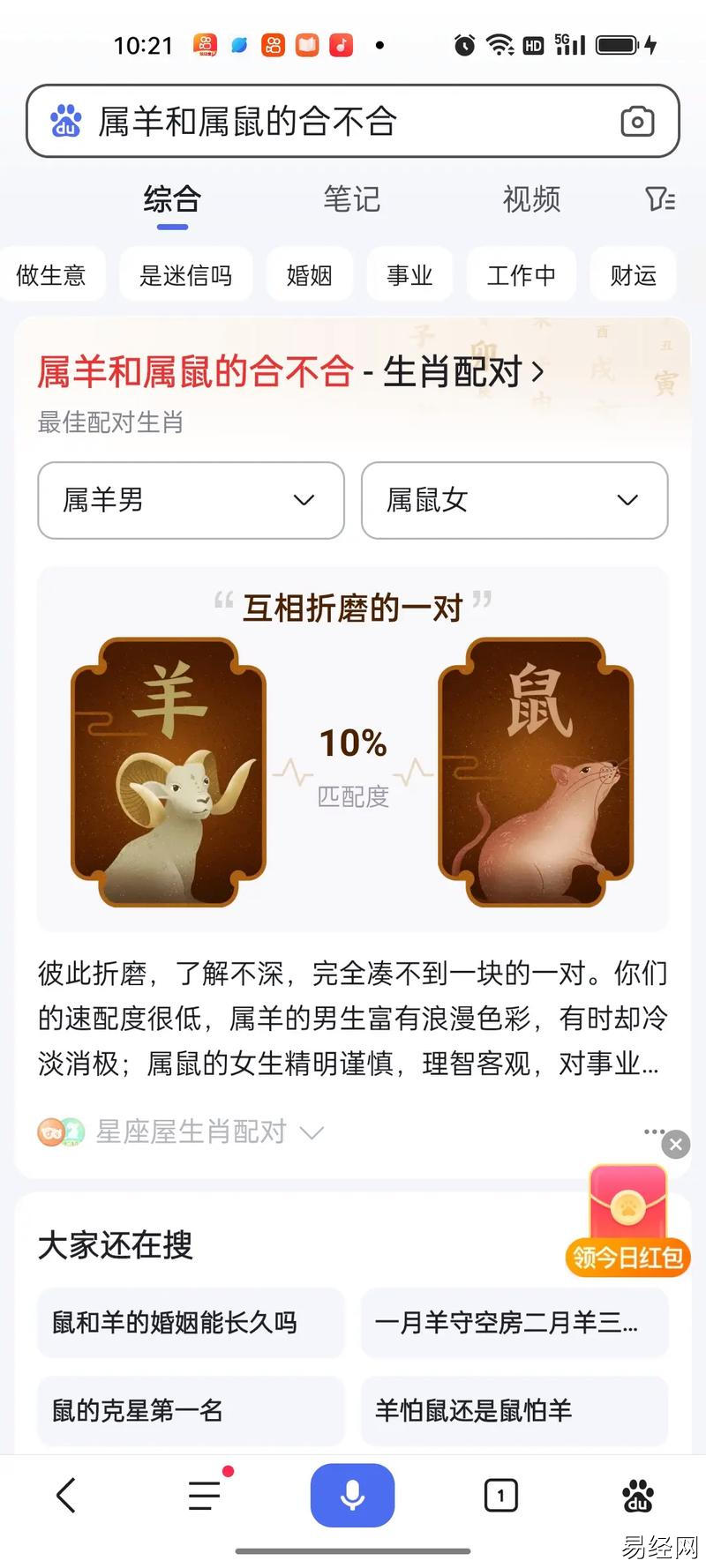Select the 事业 chip
This screenshot has width=706, height=1568.
(x=409, y=275)
